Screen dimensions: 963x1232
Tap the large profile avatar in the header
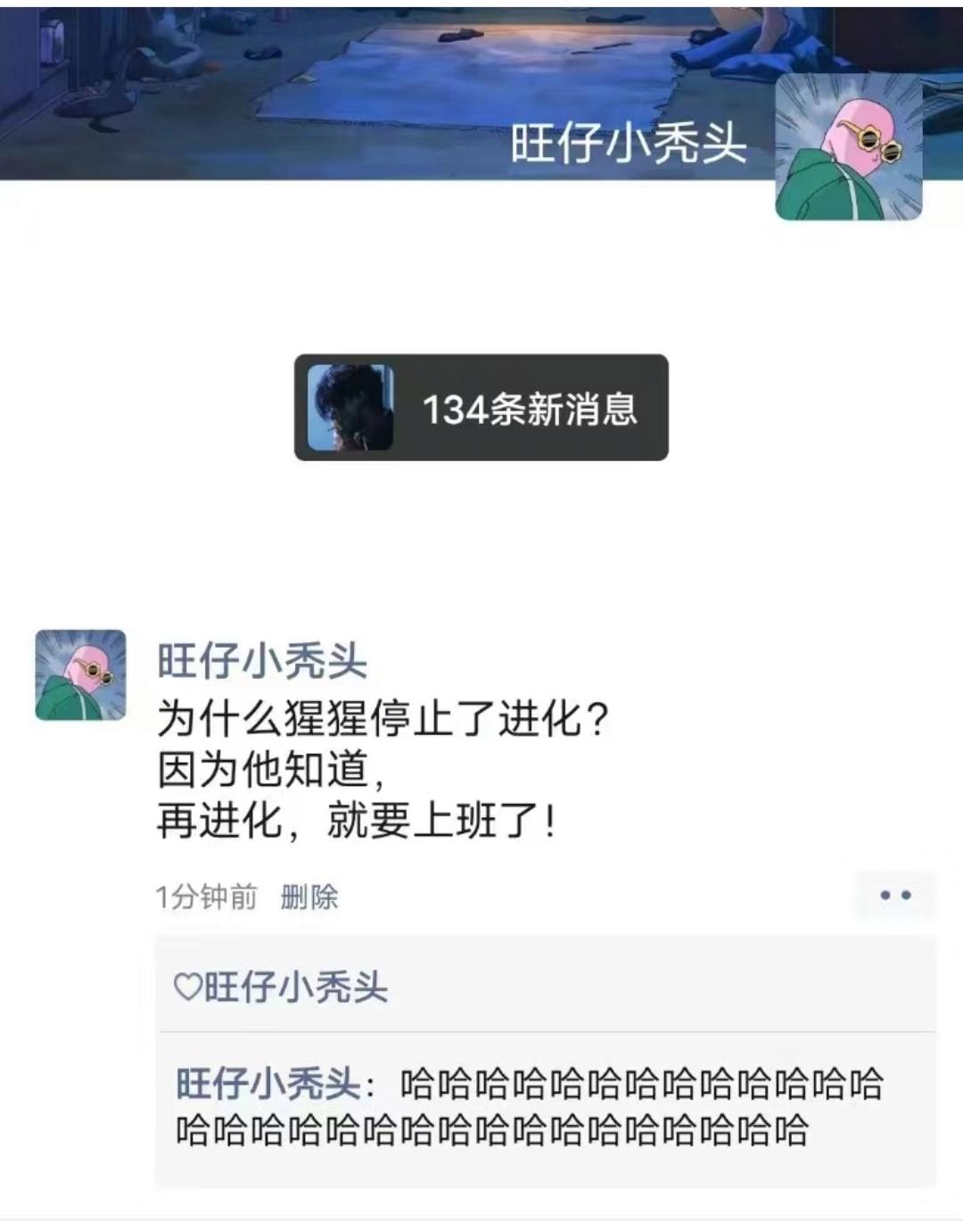pos(848,147)
